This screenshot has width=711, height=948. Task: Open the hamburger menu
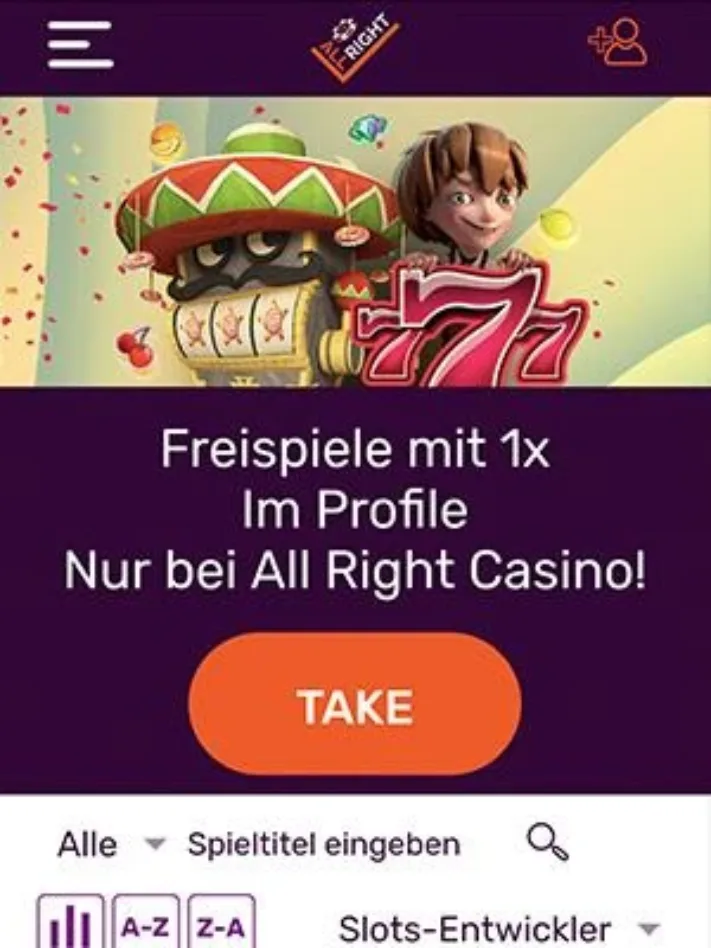click(x=80, y=44)
